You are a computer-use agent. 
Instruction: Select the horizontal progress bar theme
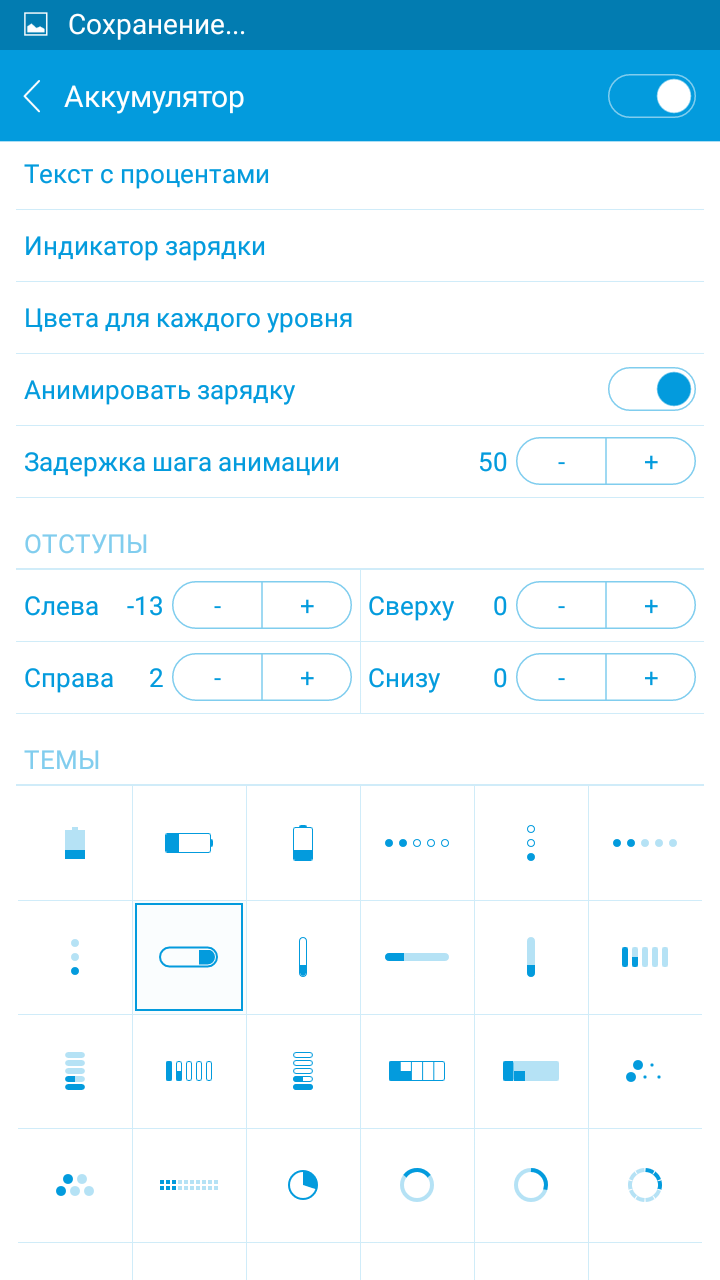(417, 957)
